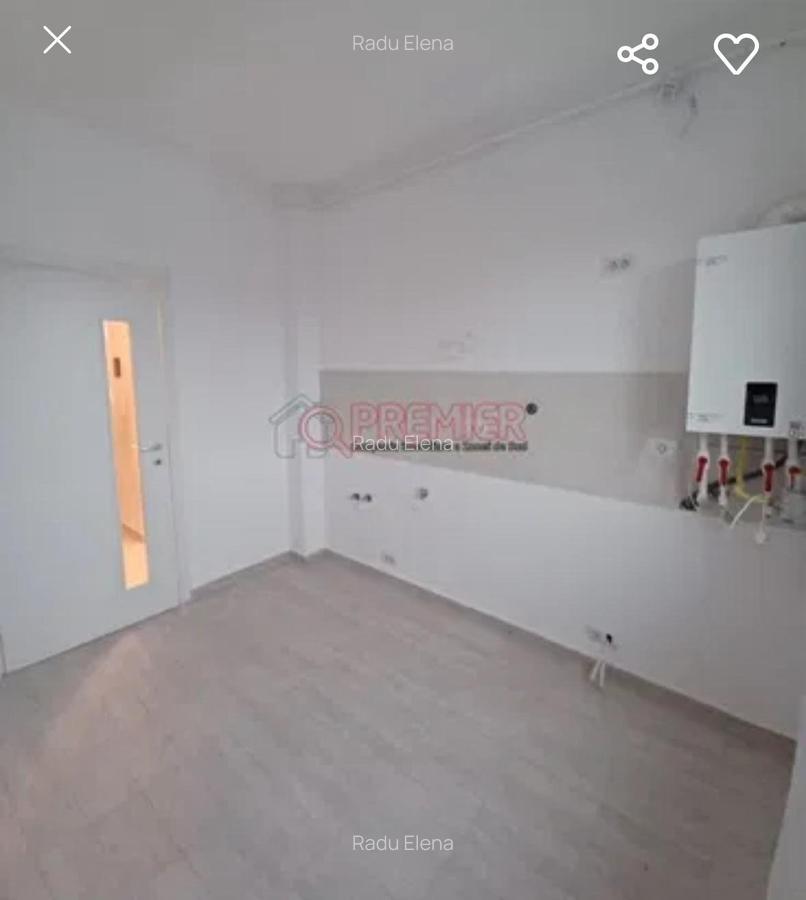Screen dimensions: 806x900
Task: Save listing to favorites with heart icon
Action: coord(735,53)
